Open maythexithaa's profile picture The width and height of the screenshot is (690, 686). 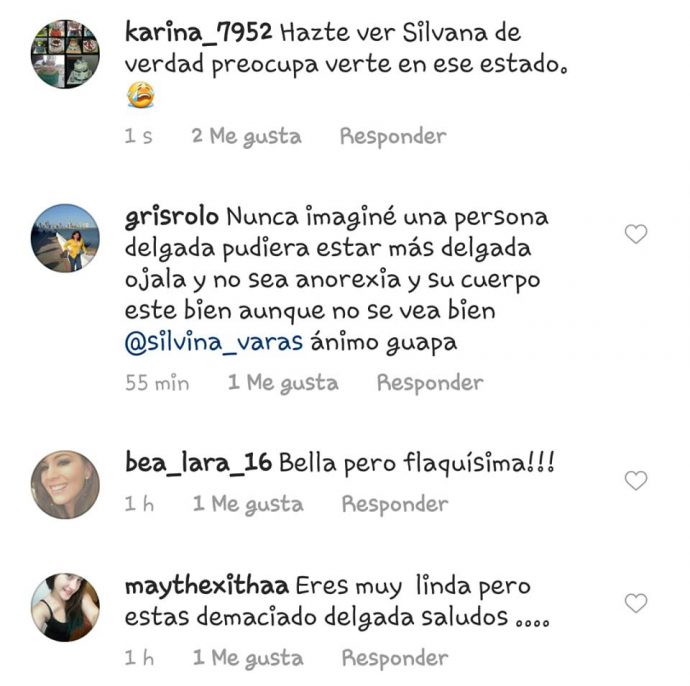pyautogui.click(x=65, y=607)
